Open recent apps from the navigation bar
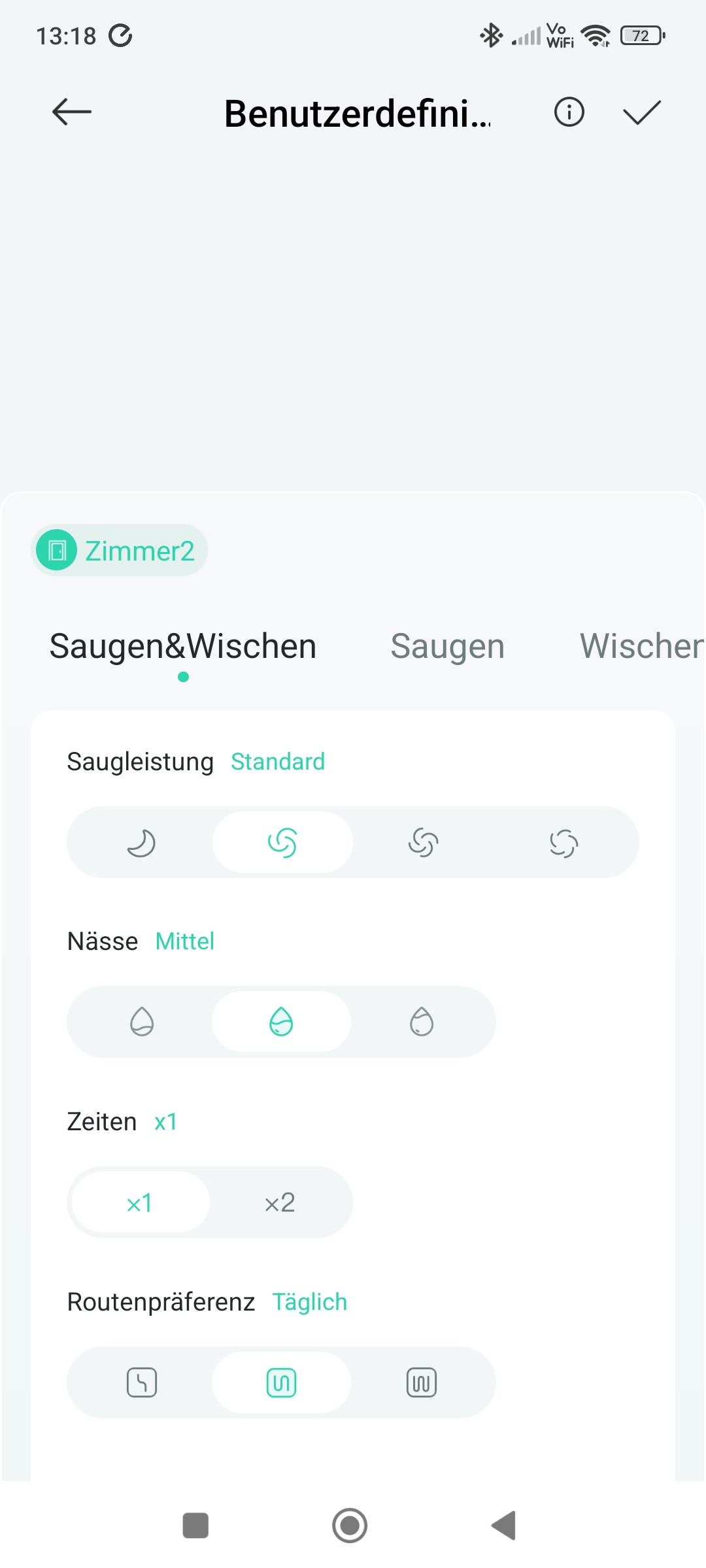Screen dimensions: 706x1568 [x=195, y=1526]
